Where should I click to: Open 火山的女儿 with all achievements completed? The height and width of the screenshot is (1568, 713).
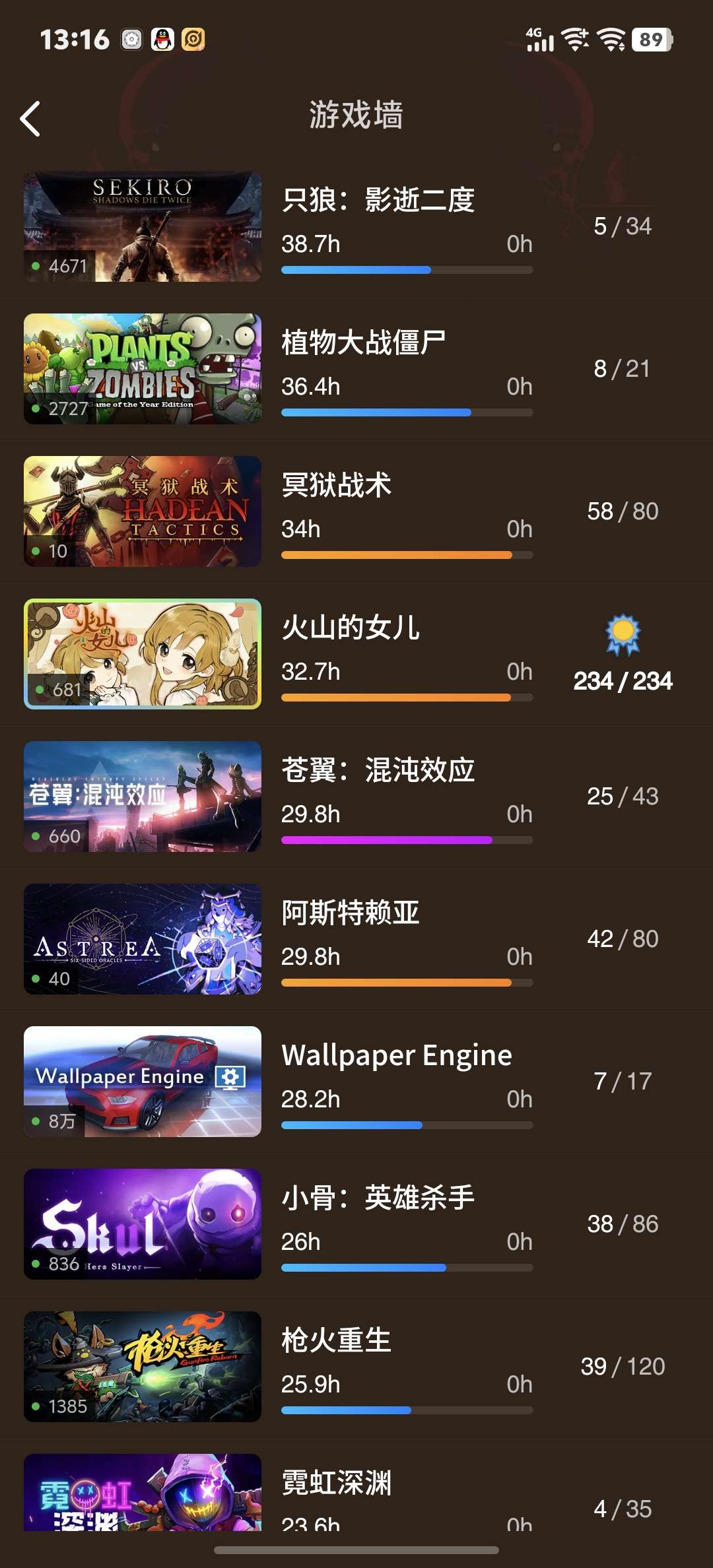point(356,655)
